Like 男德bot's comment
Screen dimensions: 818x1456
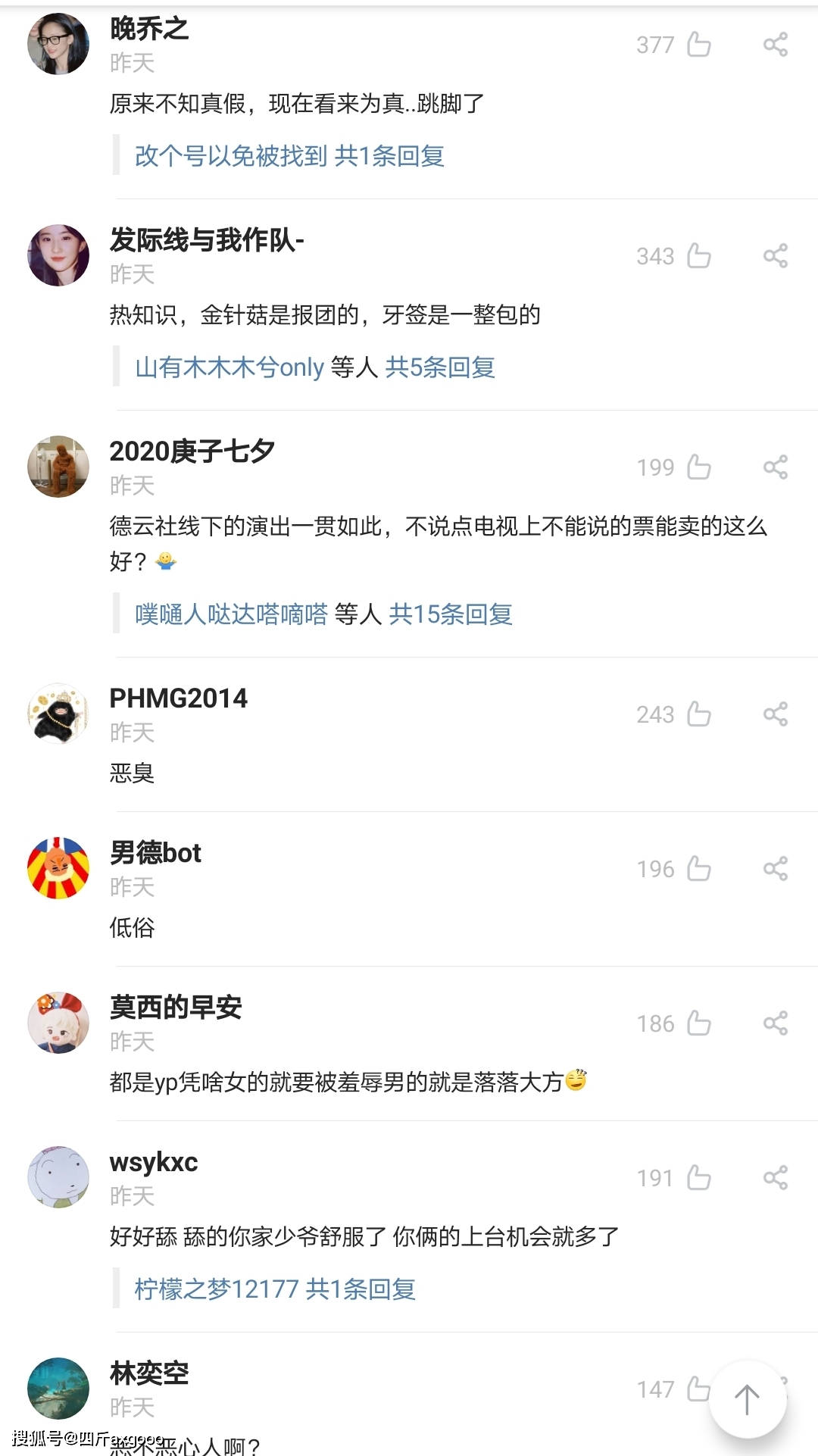pos(698,869)
